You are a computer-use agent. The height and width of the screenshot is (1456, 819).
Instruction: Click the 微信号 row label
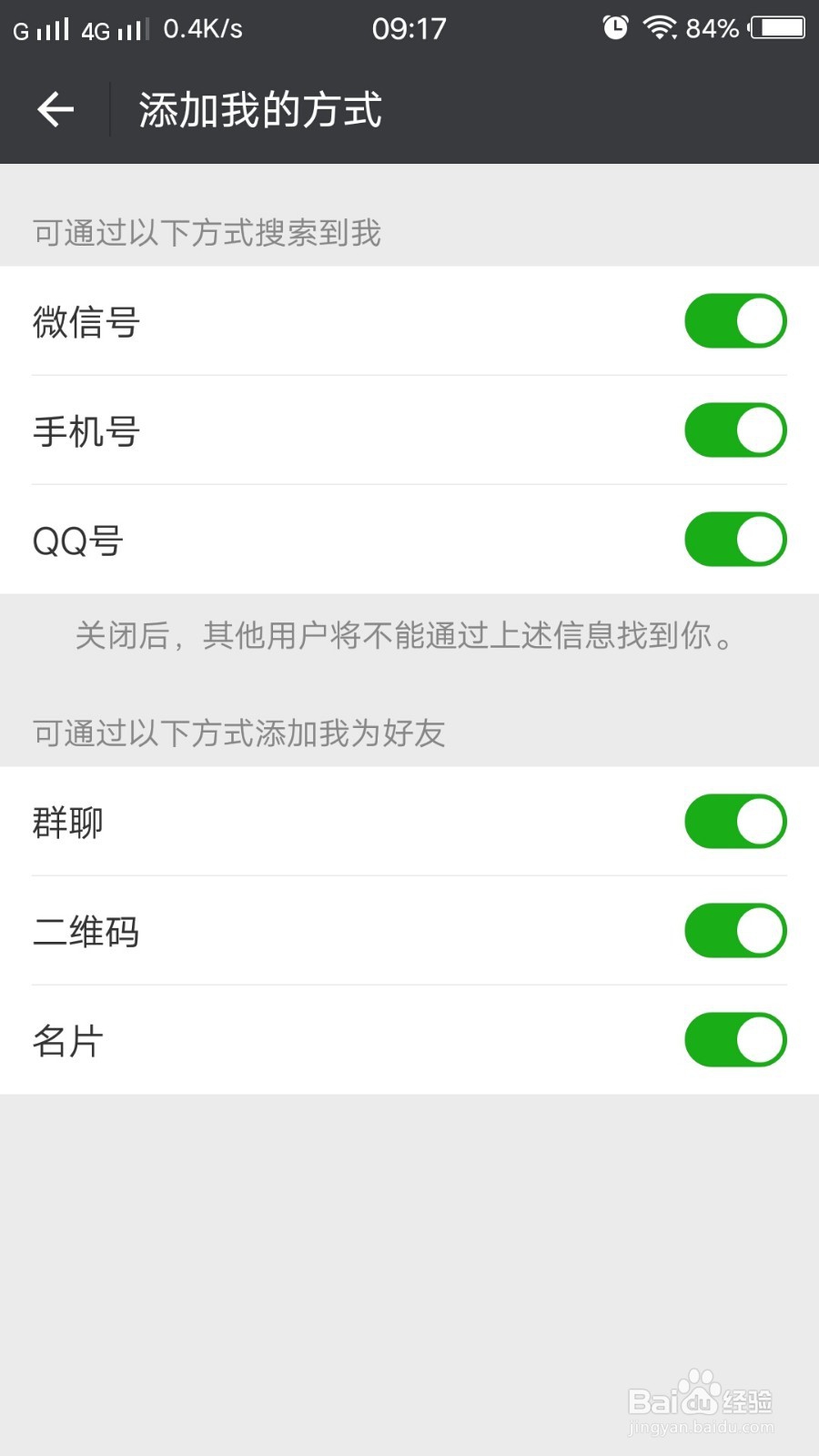click(86, 322)
